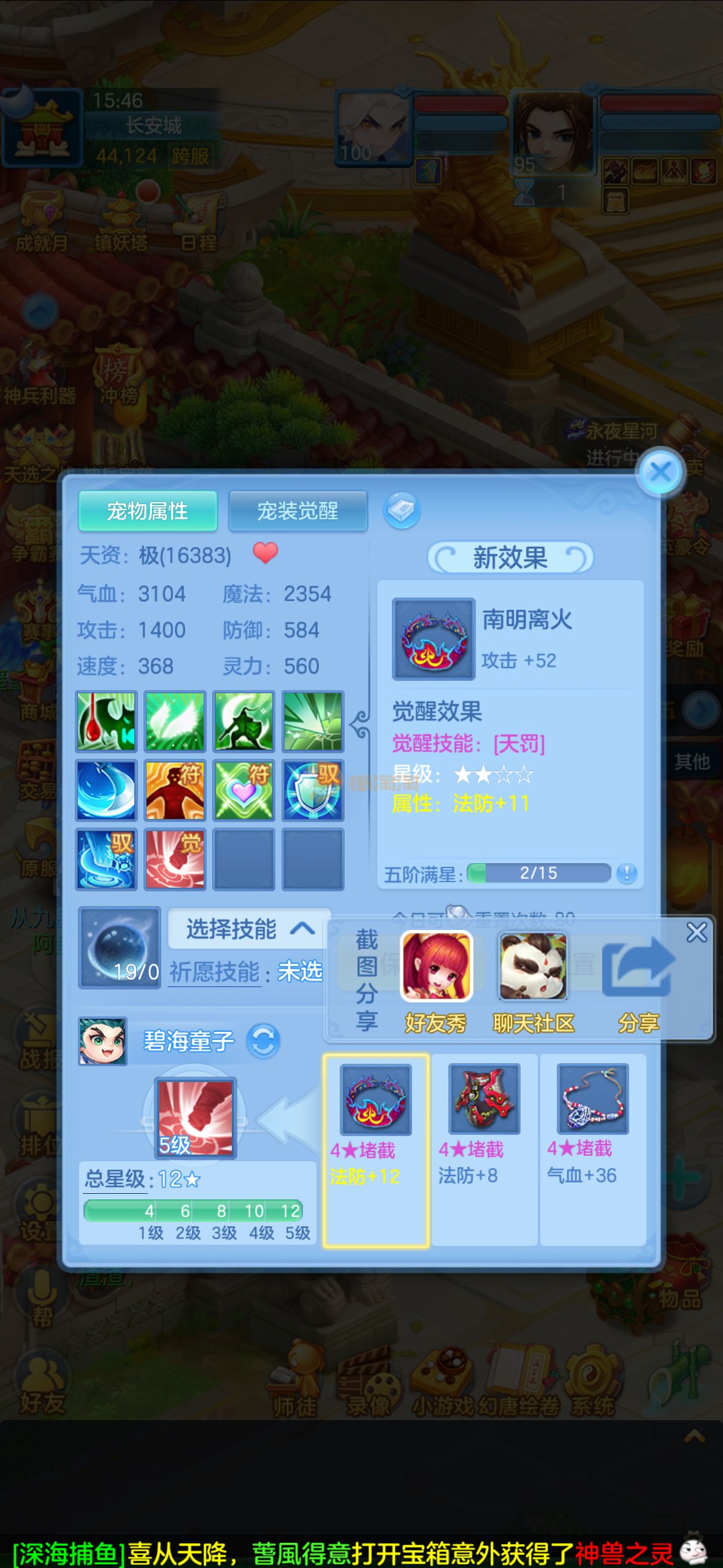Tap the 祈愿技能 orb slot
The height and width of the screenshot is (1568, 723).
point(119,948)
